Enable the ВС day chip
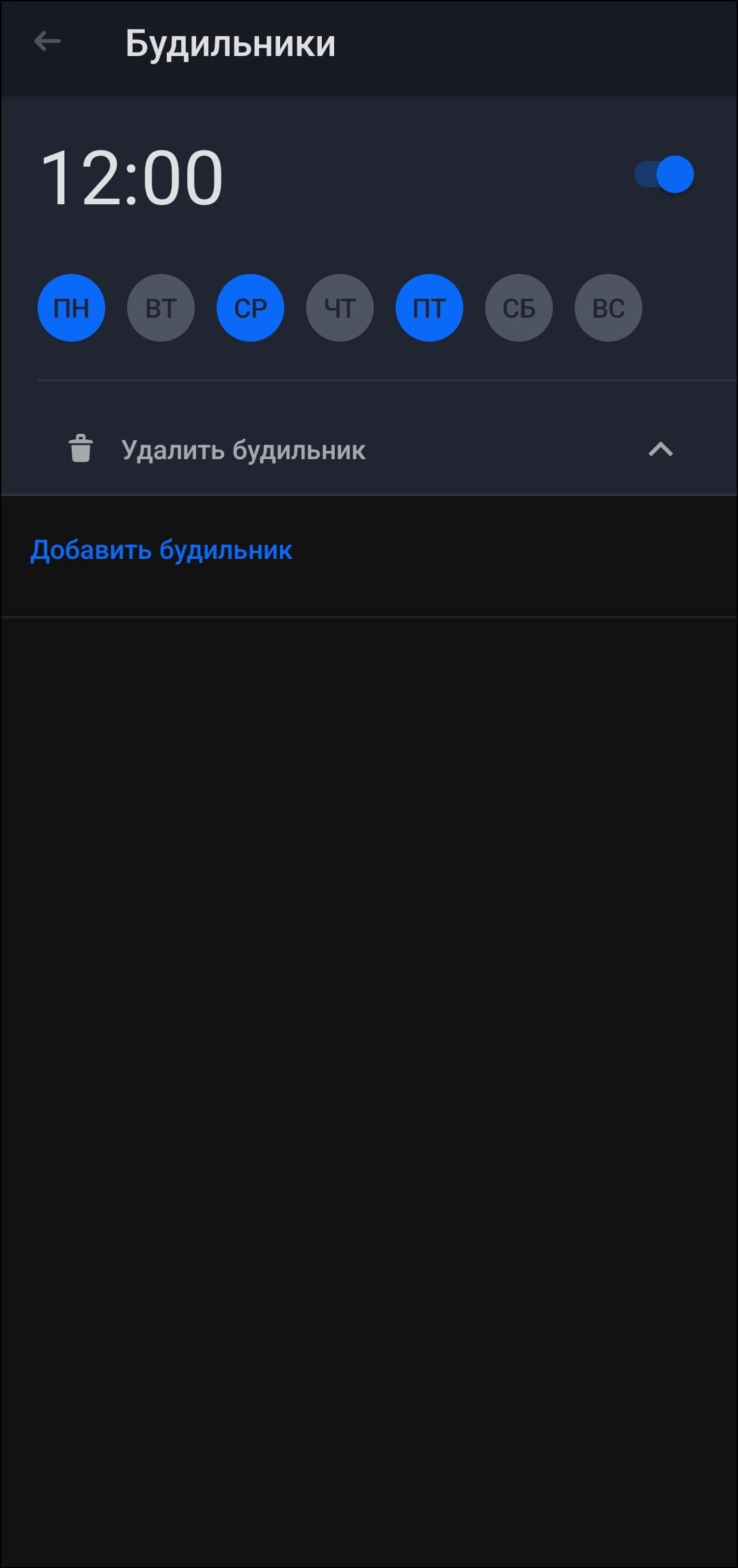This screenshot has width=738, height=1568. (x=608, y=308)
